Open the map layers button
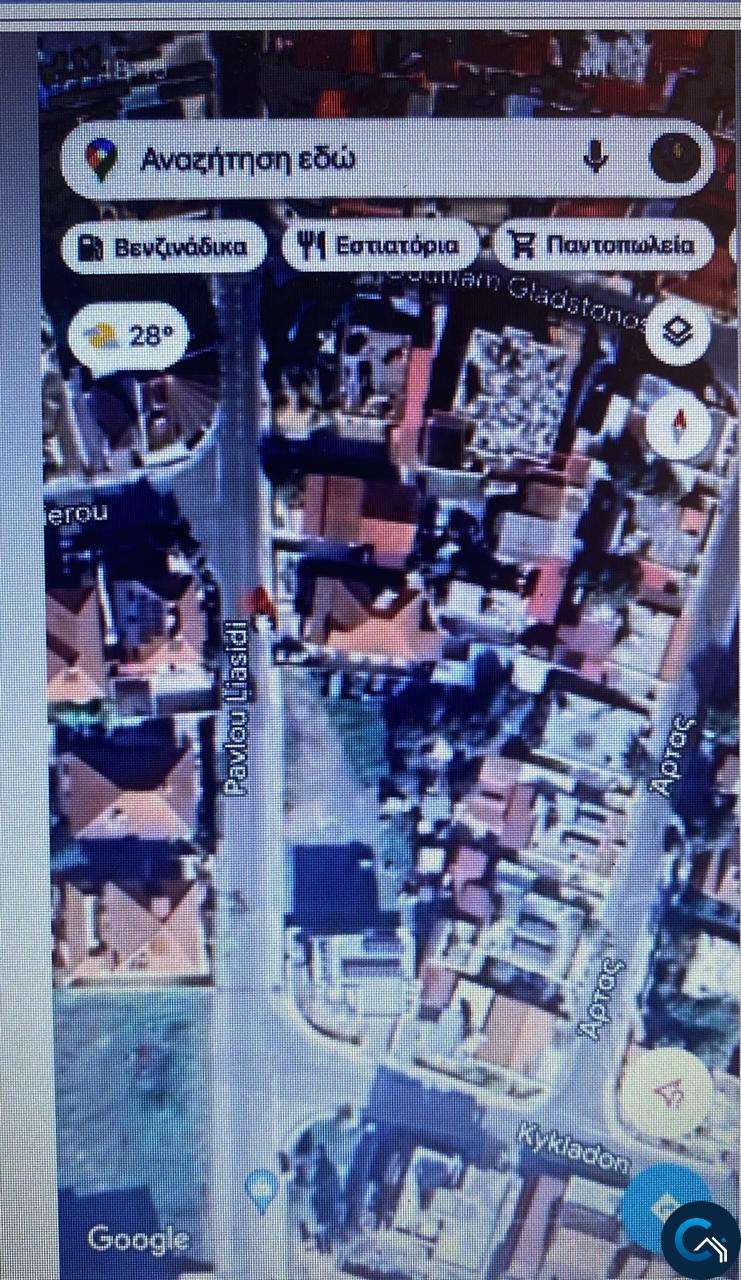 679,332
